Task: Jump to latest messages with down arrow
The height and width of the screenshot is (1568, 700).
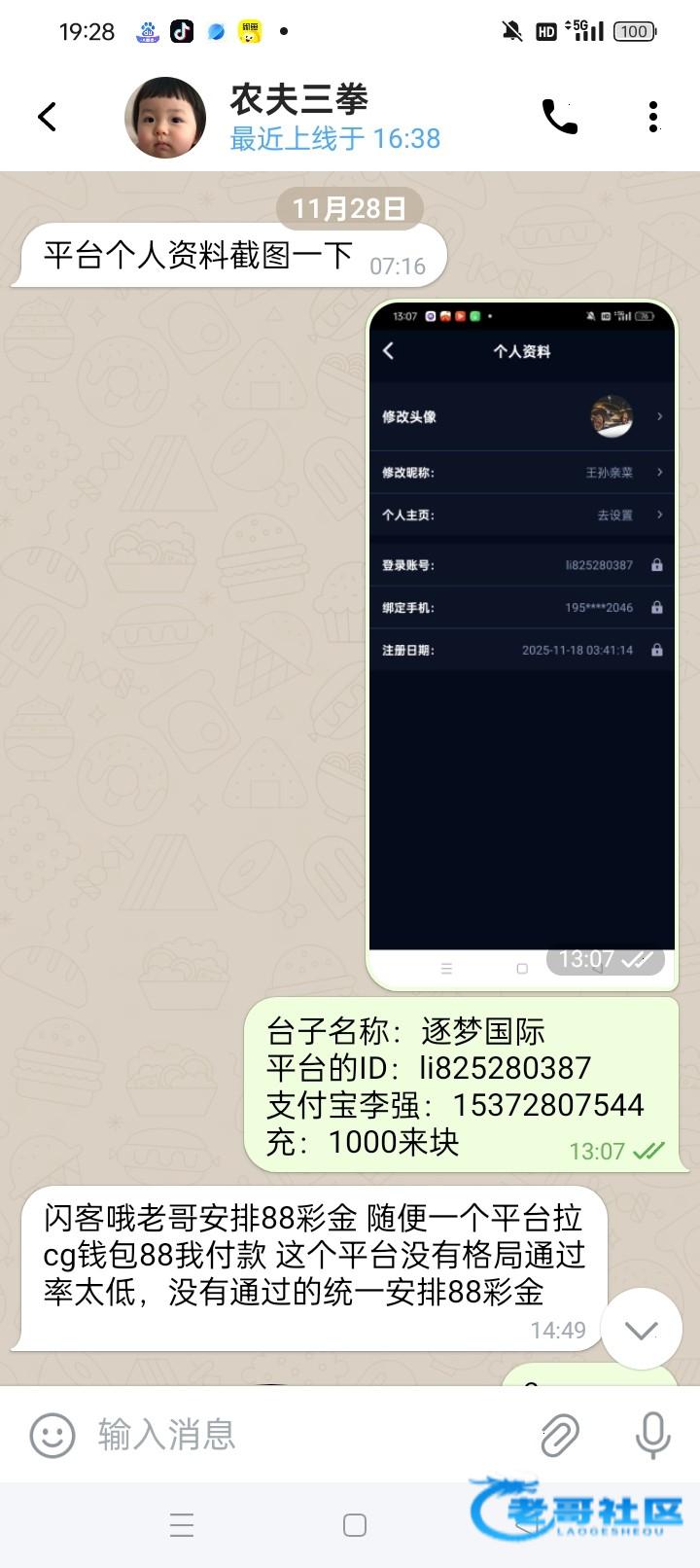Action: point(641,1330)
